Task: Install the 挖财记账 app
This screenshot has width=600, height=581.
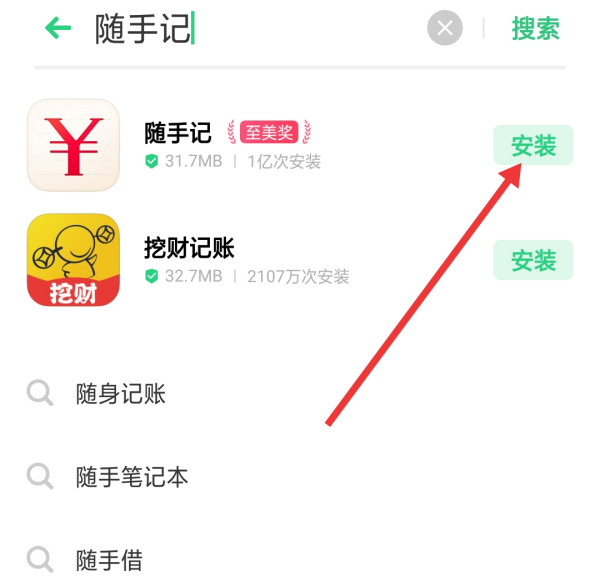Action: [533, 261]
